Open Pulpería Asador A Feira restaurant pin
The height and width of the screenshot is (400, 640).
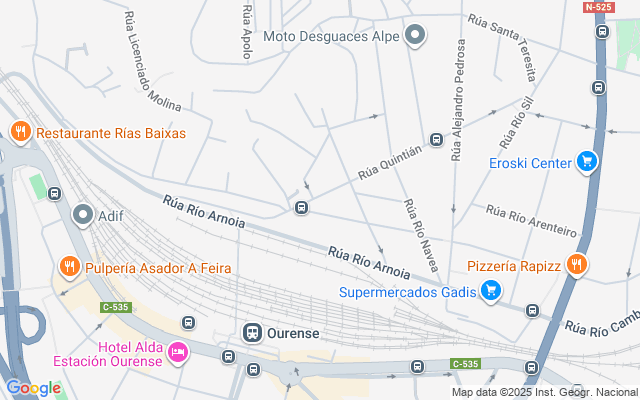69,267
